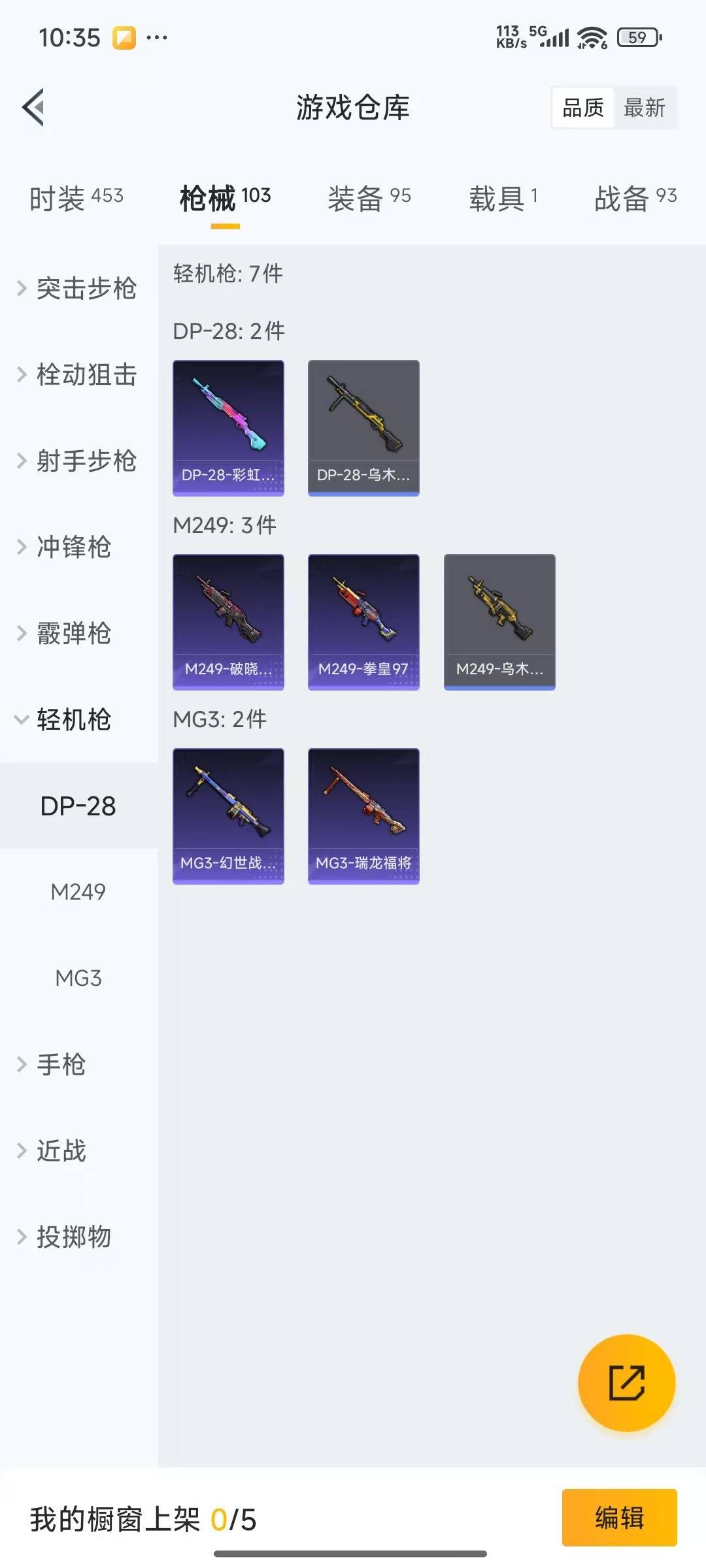Screen dimensions: 706x1568
Task: Sort items by 最新
Action: click(x=644, y=108)
